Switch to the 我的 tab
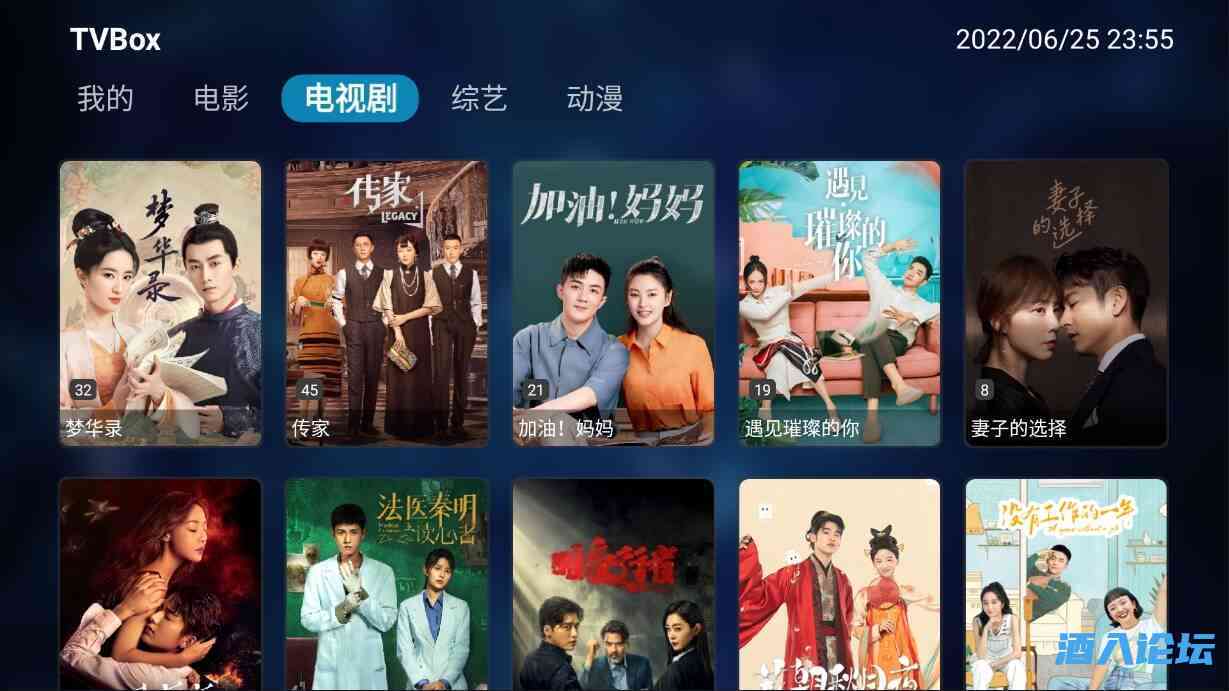The image size is (1229, 691). point(105,98)
